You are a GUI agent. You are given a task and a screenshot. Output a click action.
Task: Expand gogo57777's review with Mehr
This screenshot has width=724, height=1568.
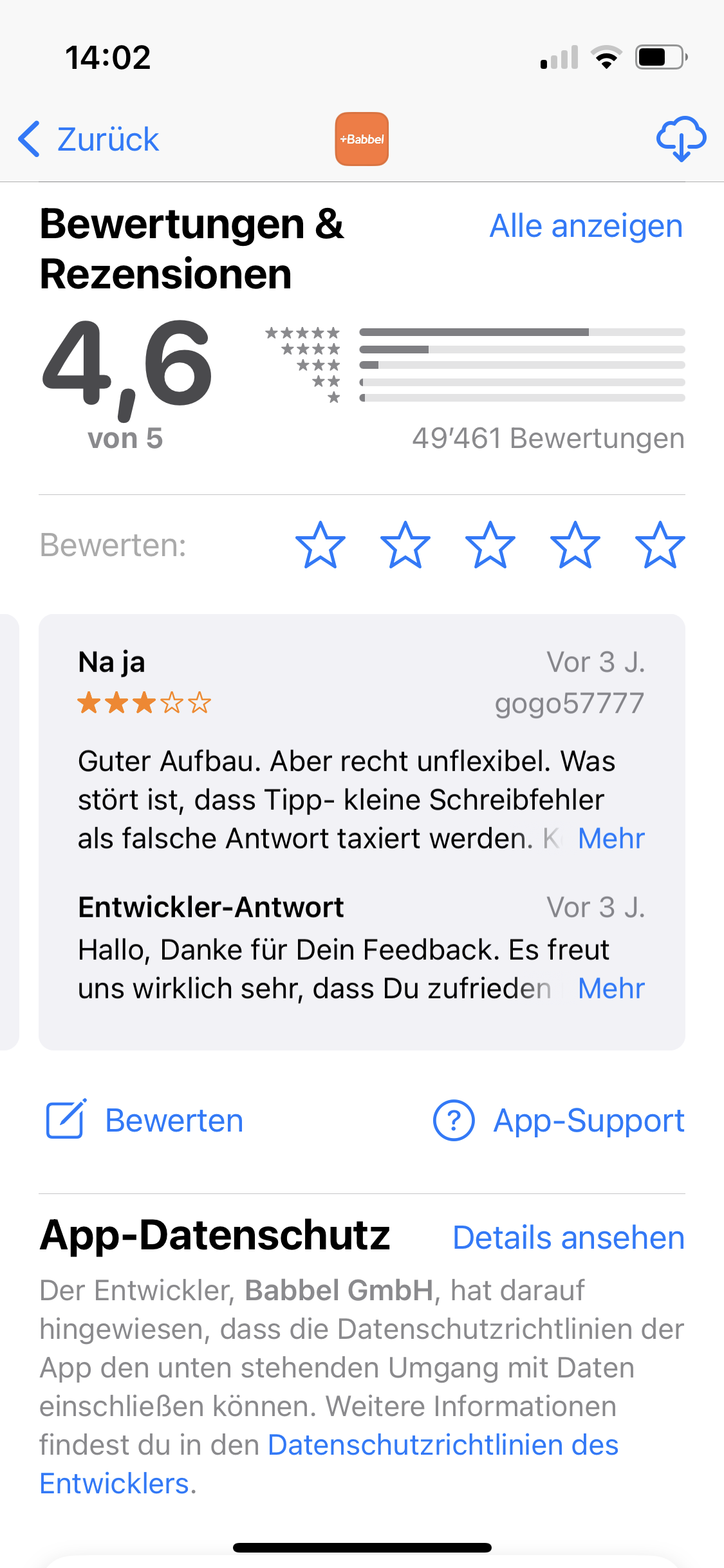pyautogui.click(x=611, y=838)
